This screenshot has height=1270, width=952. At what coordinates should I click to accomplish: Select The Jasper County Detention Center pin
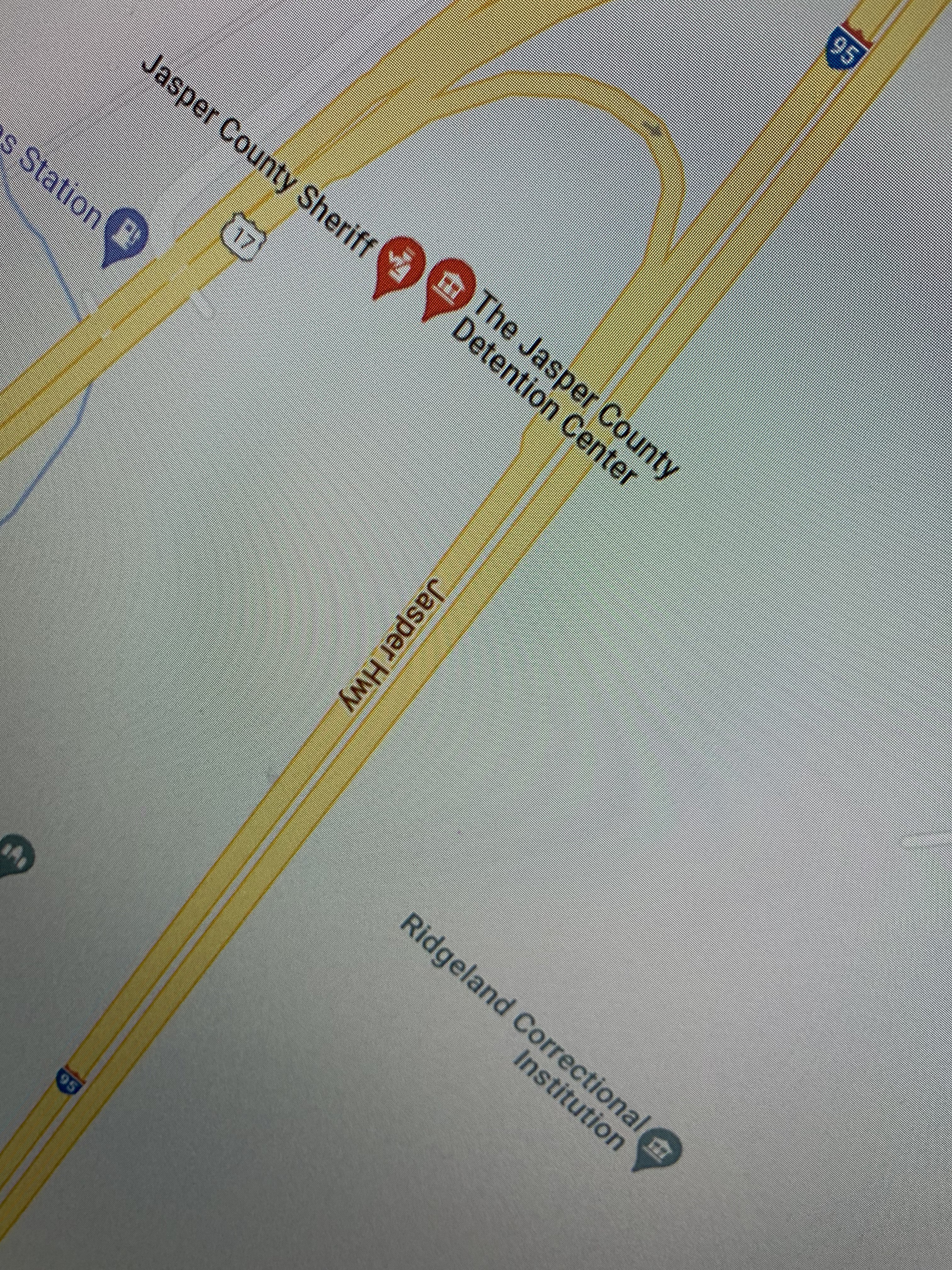[x=450, y=282]
